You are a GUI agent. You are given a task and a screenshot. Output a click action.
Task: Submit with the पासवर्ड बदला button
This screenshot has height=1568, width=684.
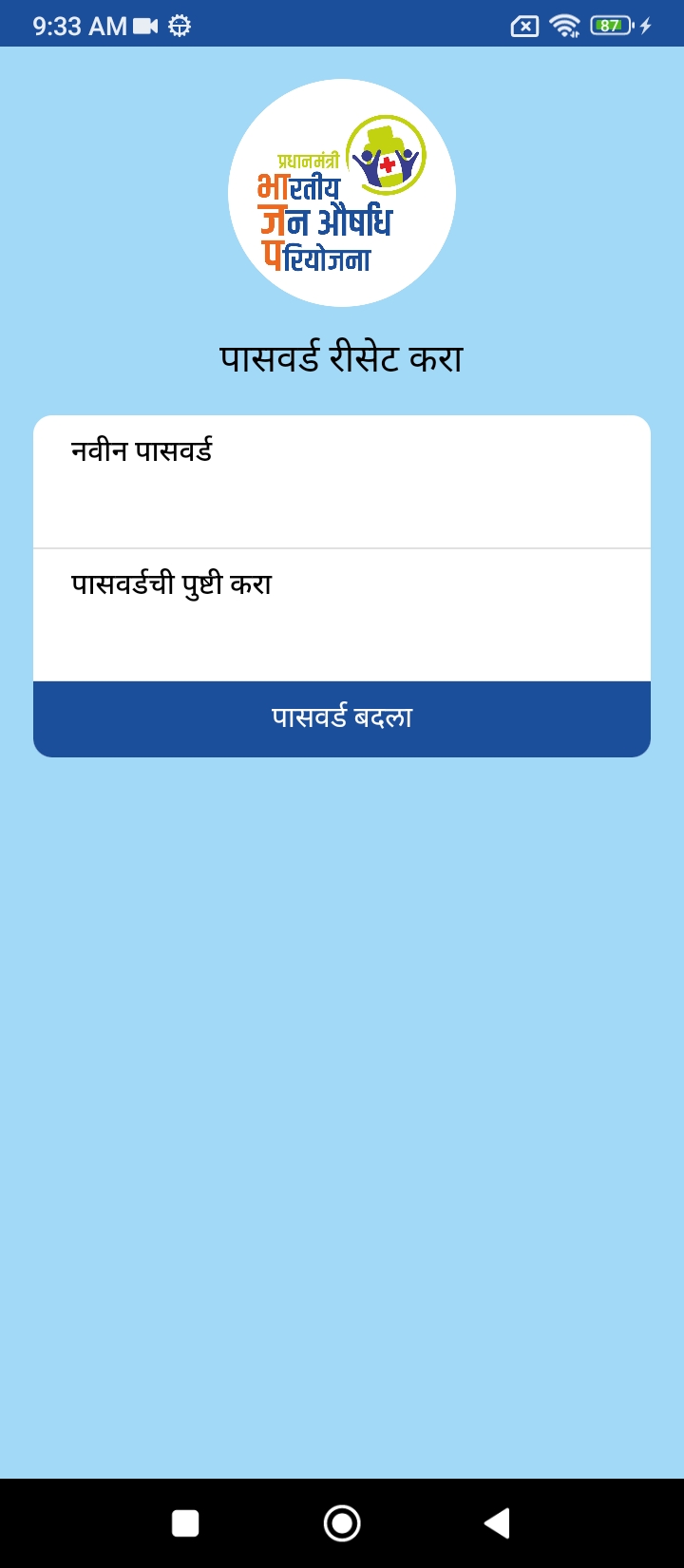pyautogui.click(x=342, y=718)
